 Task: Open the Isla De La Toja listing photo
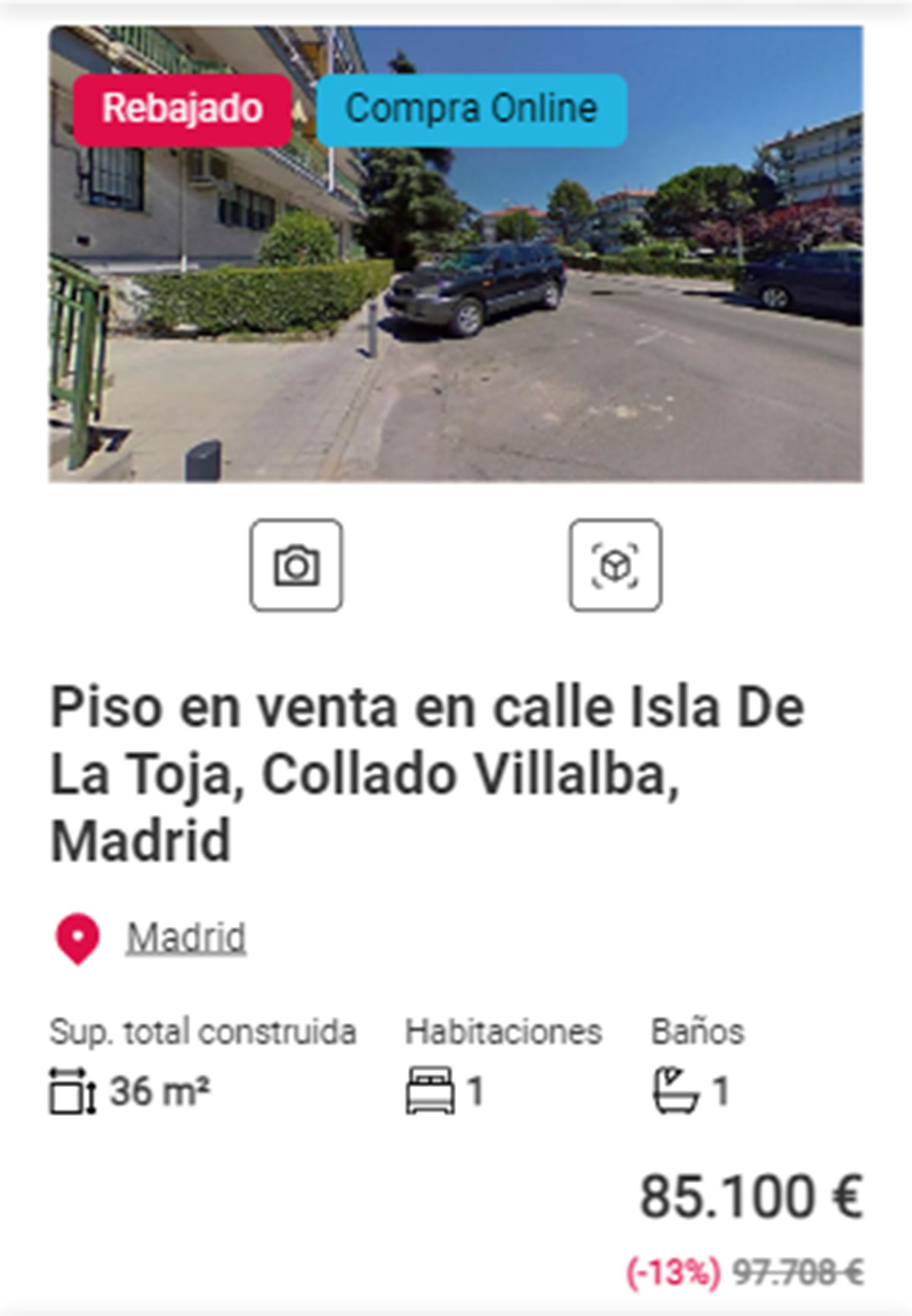[456, 304]
